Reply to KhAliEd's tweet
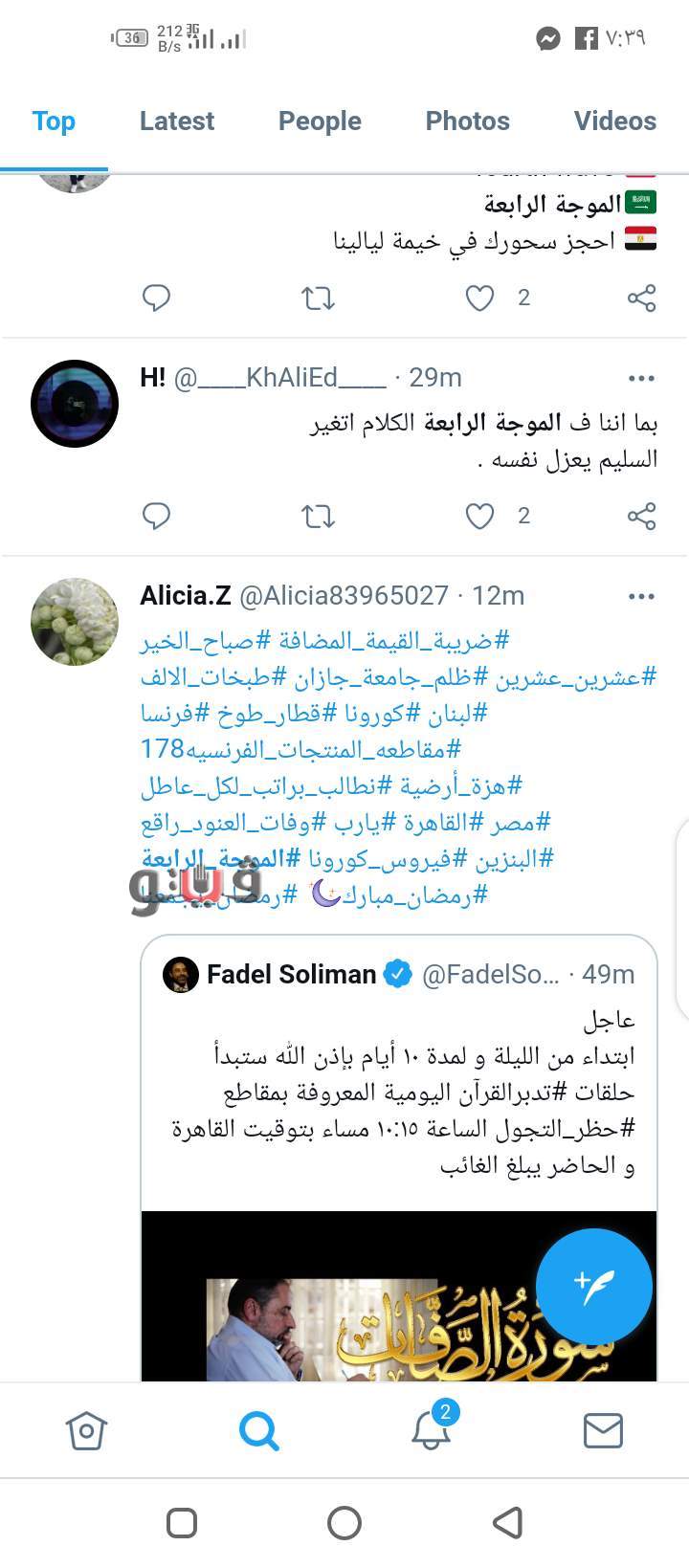 [156, 517]
